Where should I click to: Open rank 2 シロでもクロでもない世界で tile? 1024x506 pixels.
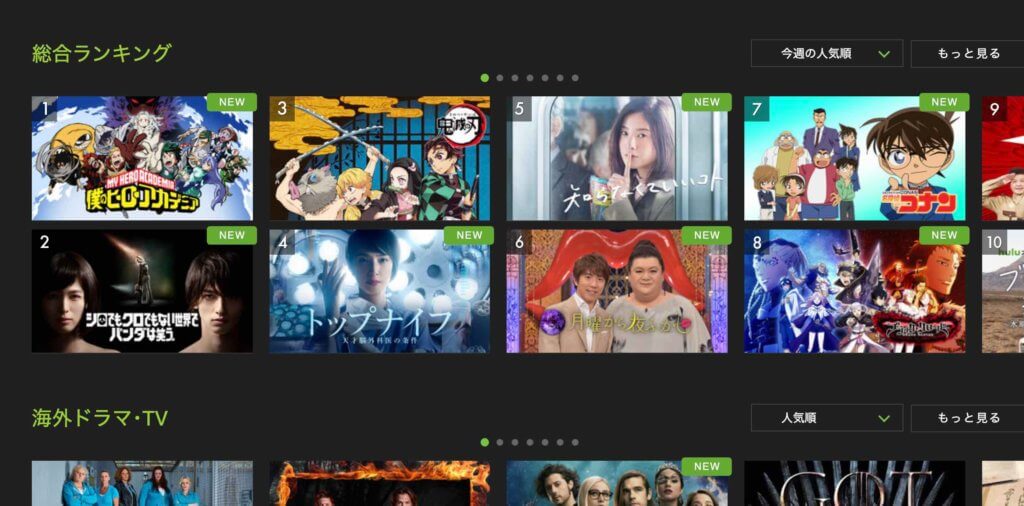[x=142, y=291]
